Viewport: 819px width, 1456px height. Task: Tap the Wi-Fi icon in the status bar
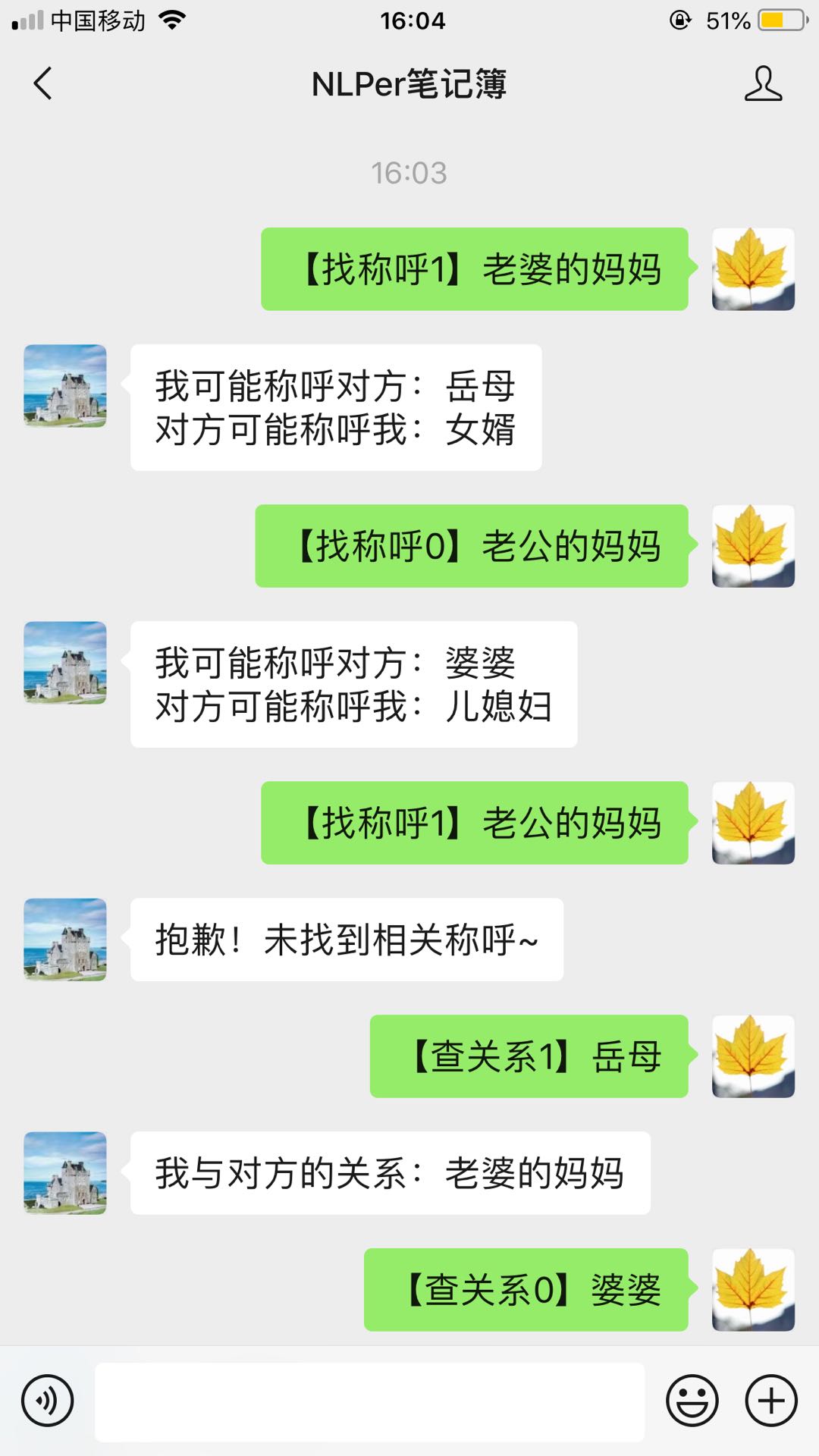click(173, 20)
